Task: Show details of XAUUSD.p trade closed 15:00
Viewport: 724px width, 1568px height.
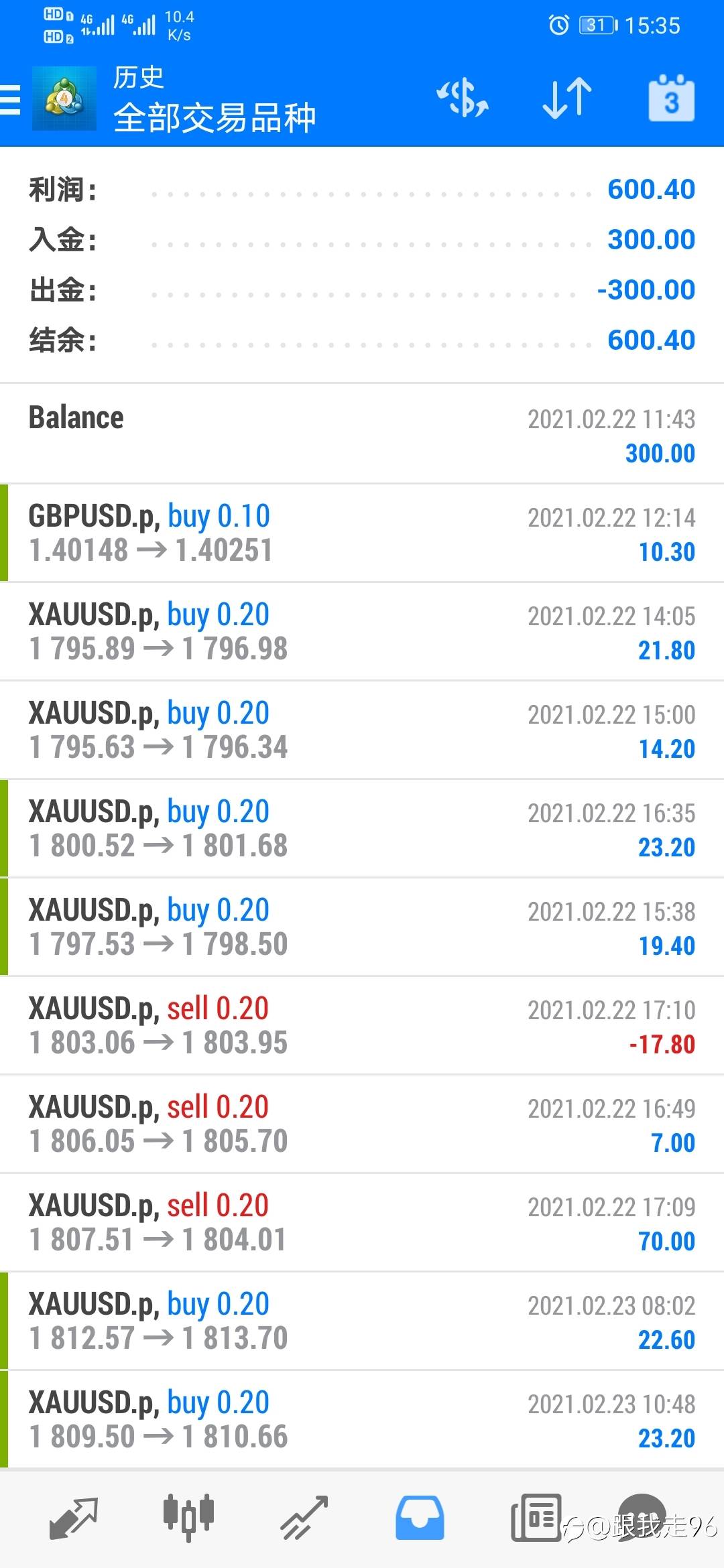Action: click(362, 730)
